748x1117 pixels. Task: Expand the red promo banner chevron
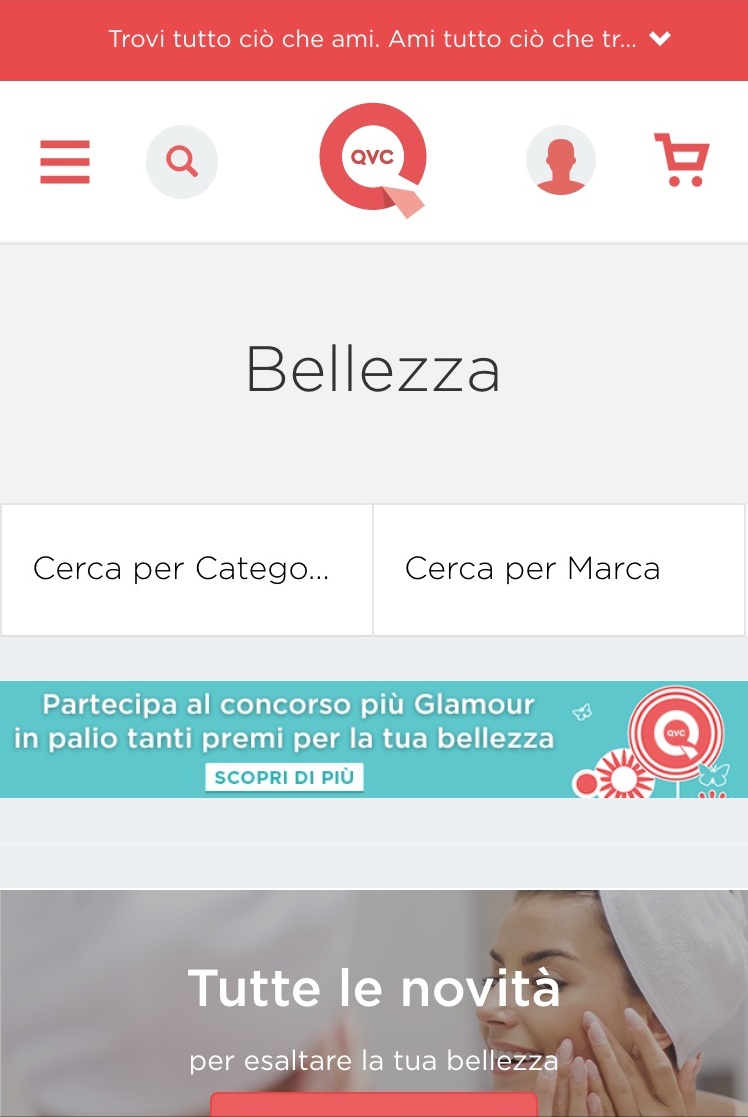tap(659, 40)
